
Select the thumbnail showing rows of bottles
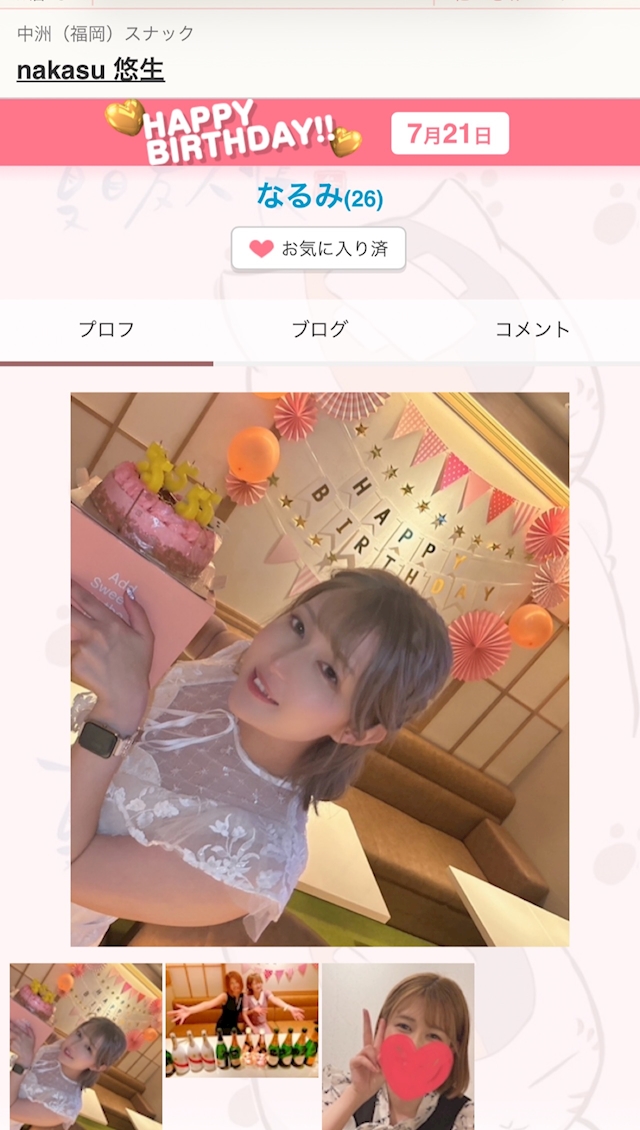click(242, 1020)
